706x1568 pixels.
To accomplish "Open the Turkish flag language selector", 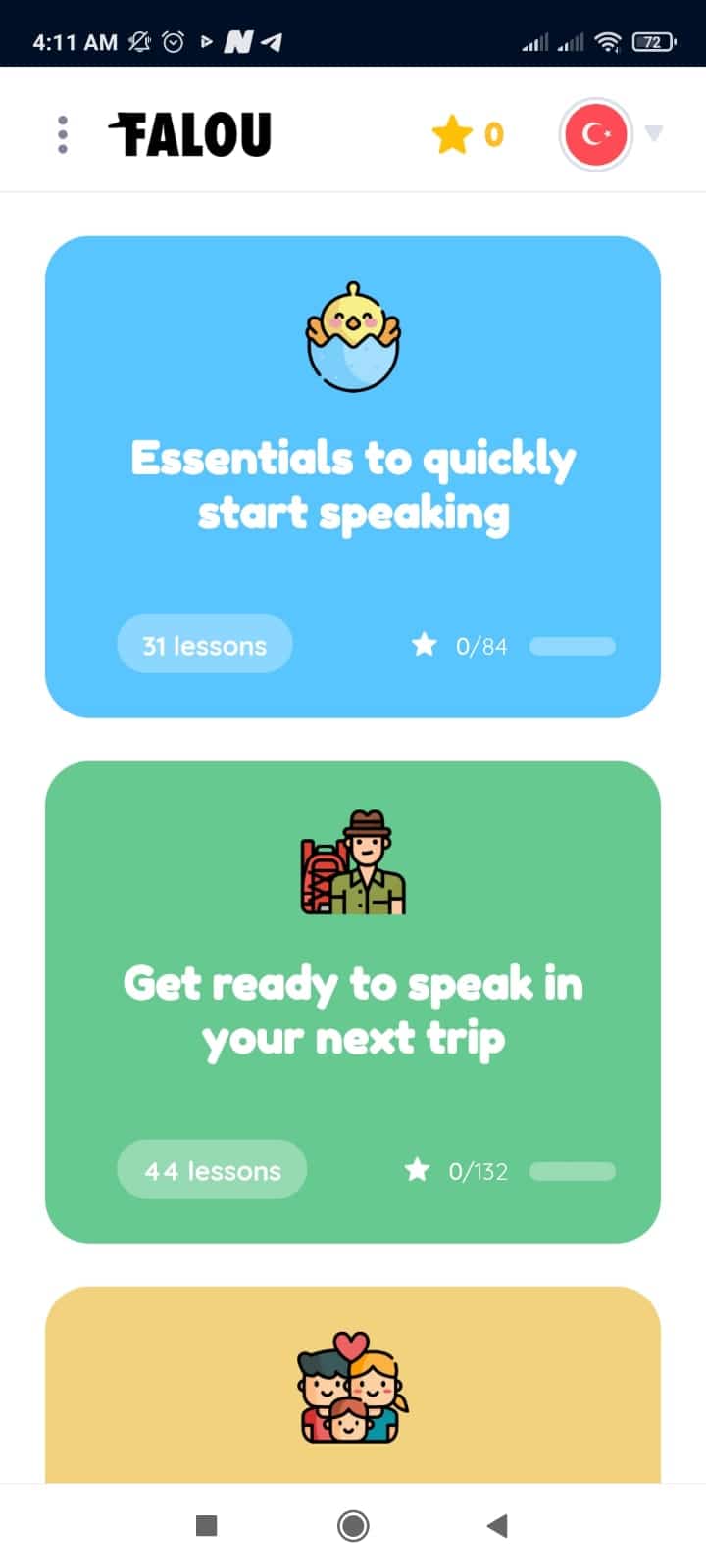I will (595, 134).
